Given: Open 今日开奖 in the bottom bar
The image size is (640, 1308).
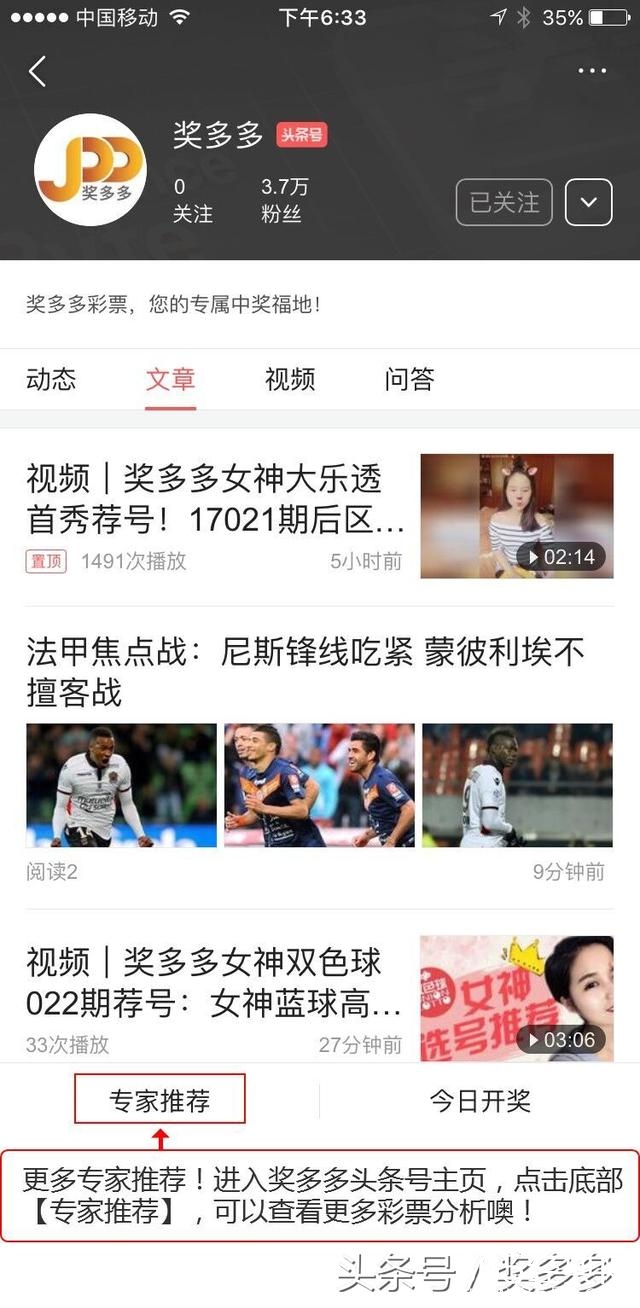Looking at the screenshot, I should tap(480, 1101).
